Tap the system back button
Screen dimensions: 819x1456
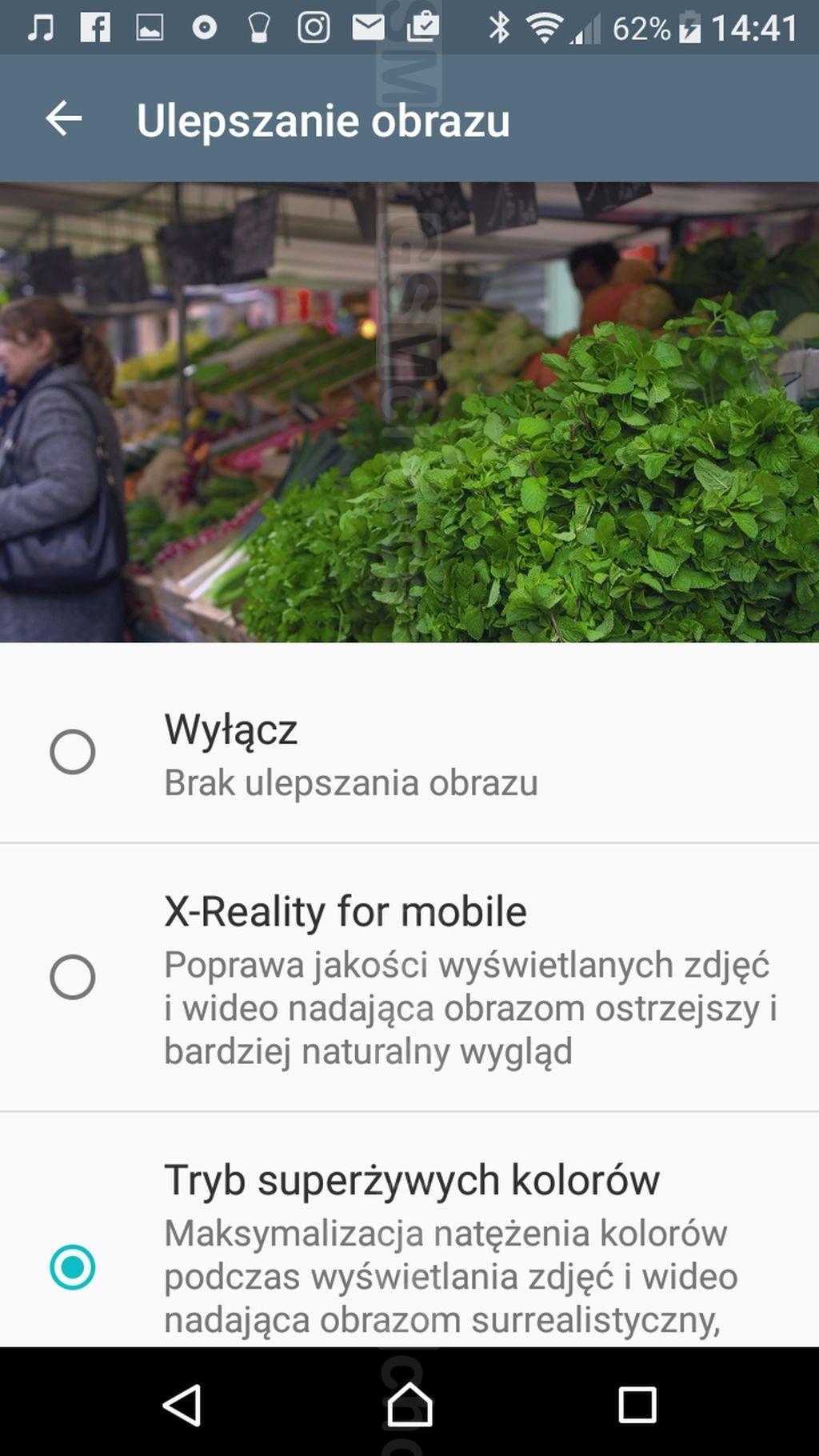[x=182, y=1405]
